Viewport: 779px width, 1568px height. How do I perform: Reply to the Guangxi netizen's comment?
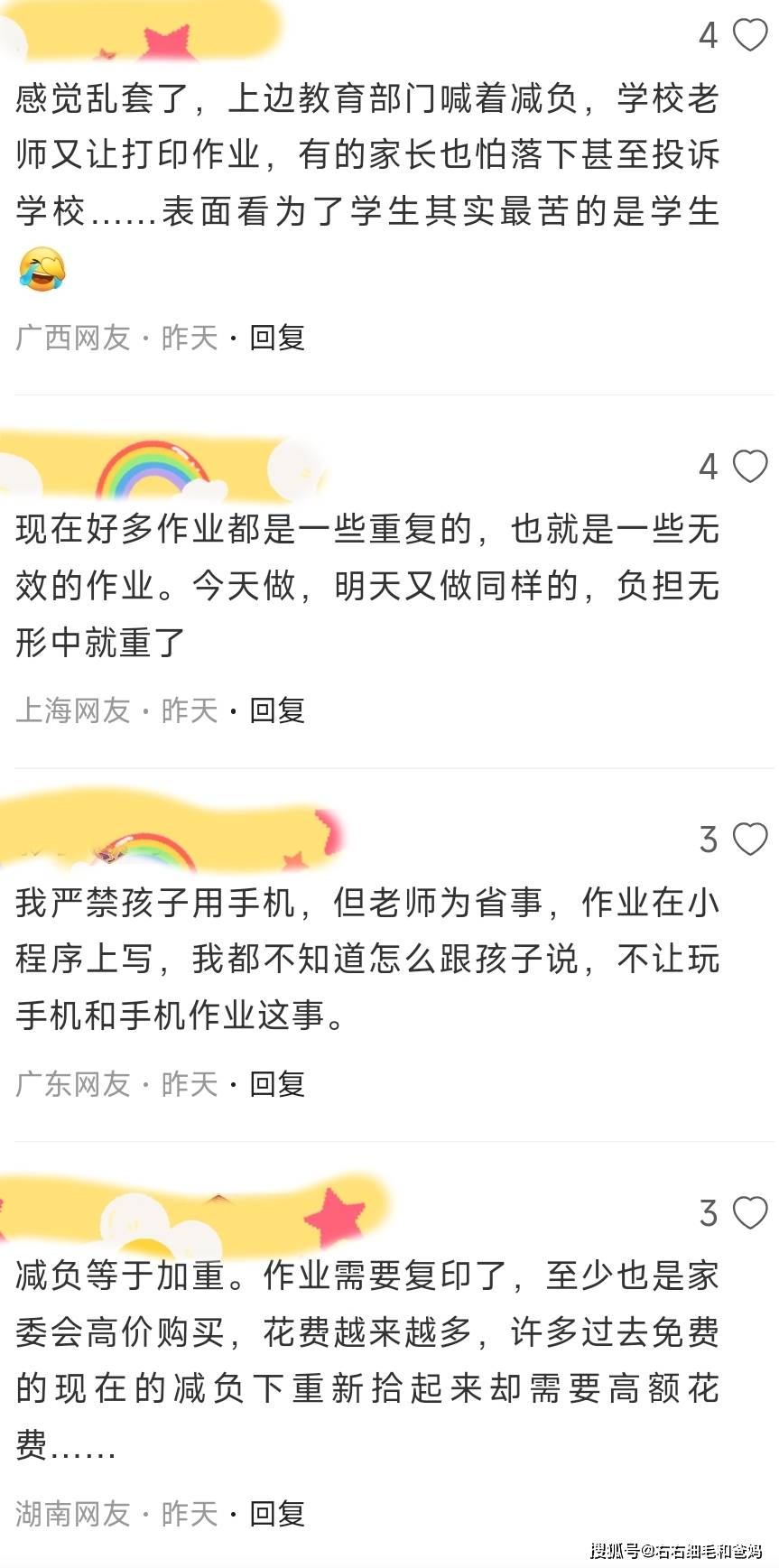click(277, 338)
